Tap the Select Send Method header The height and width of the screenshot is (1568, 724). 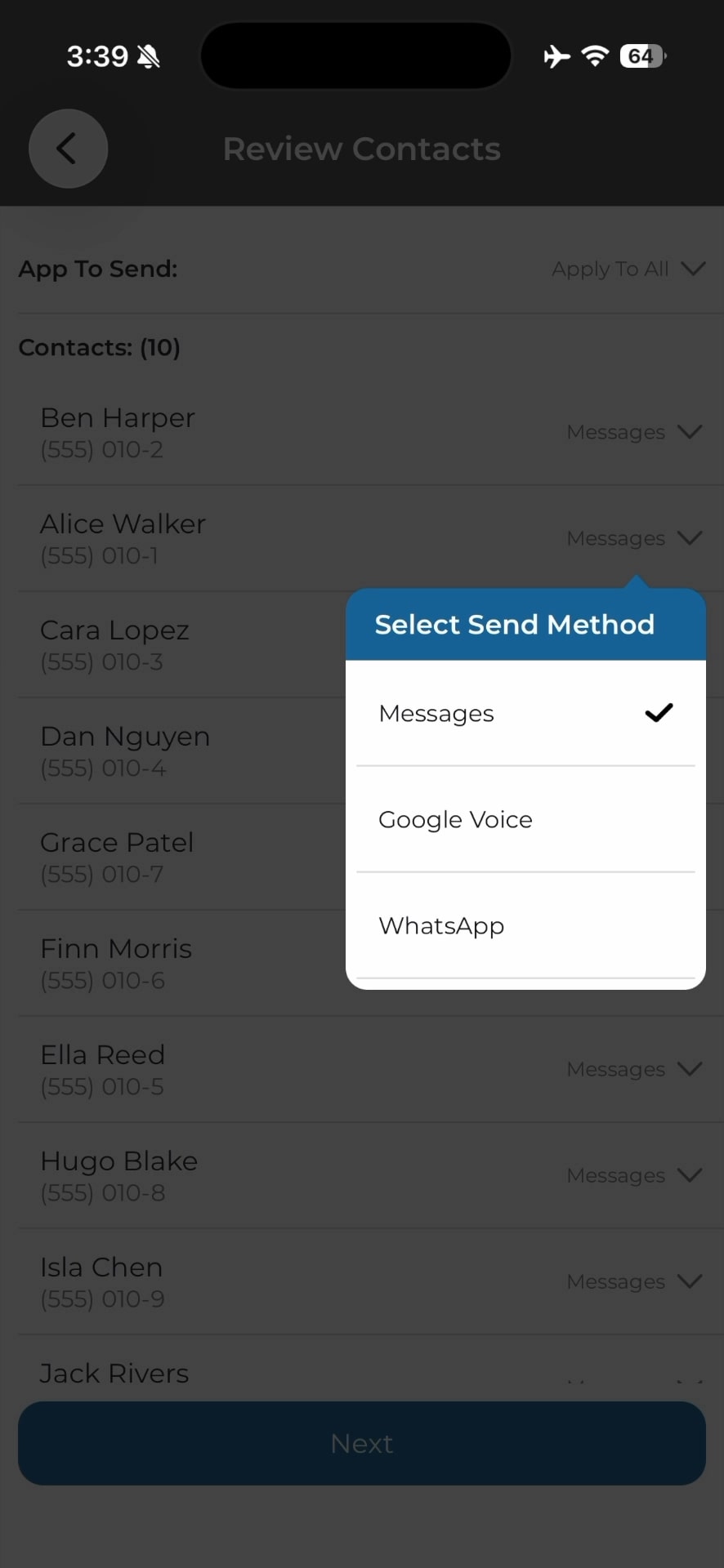tap(514, 624)
